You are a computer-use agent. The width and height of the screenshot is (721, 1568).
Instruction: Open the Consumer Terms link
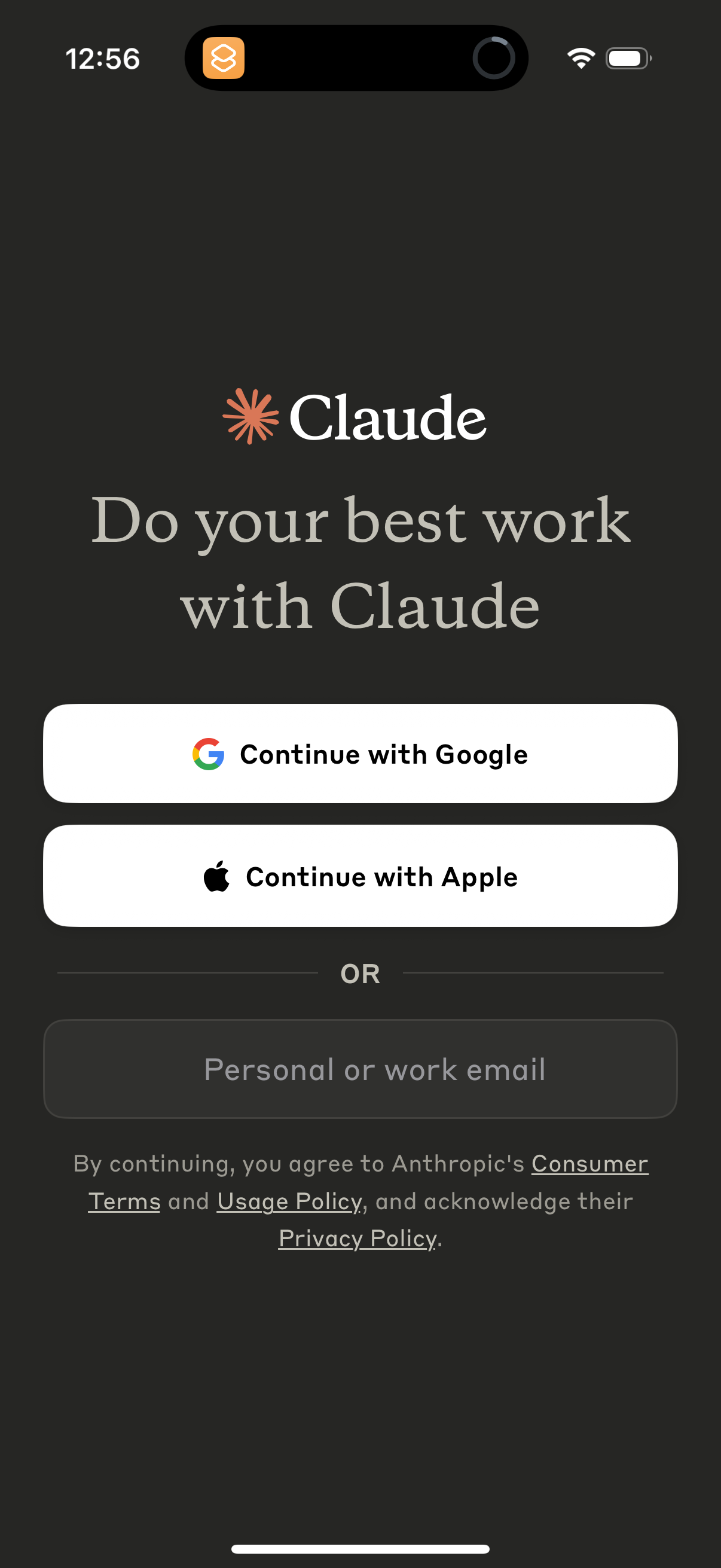pos(588,1163)
